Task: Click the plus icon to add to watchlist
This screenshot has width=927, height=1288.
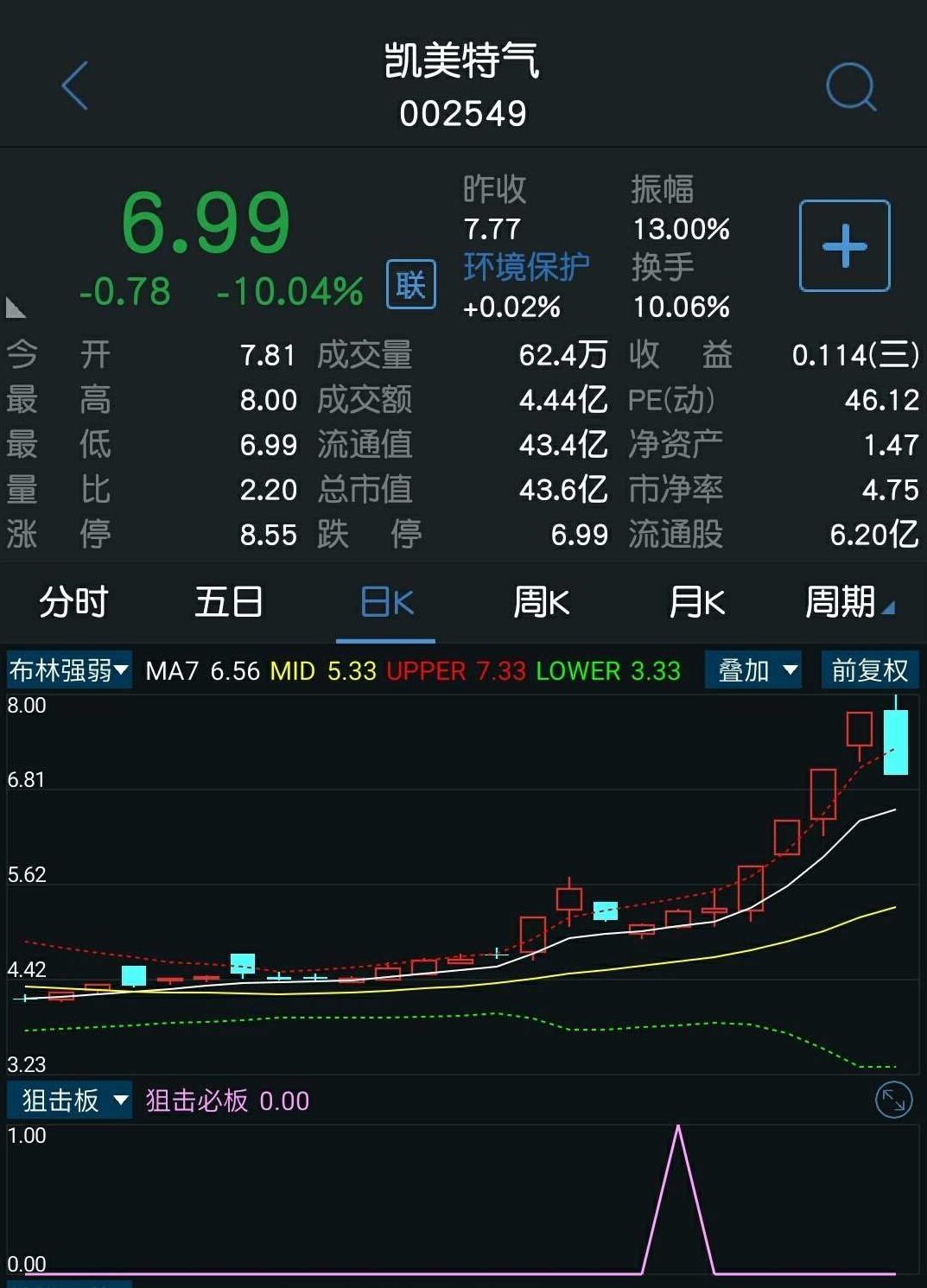Action: [845, 244]
